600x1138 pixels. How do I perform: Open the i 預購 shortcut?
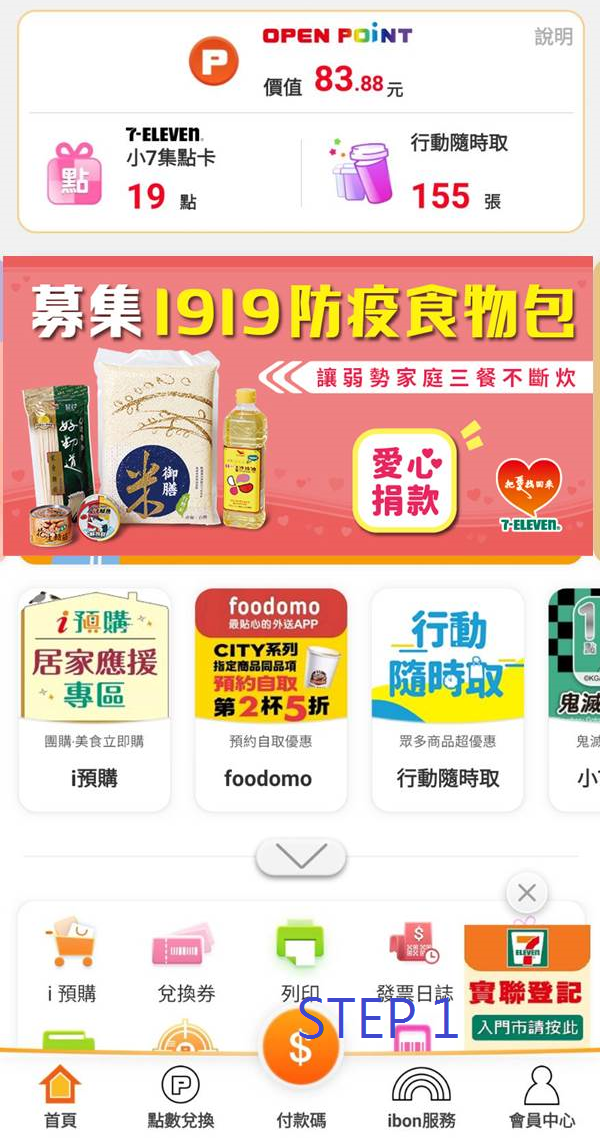72,962
